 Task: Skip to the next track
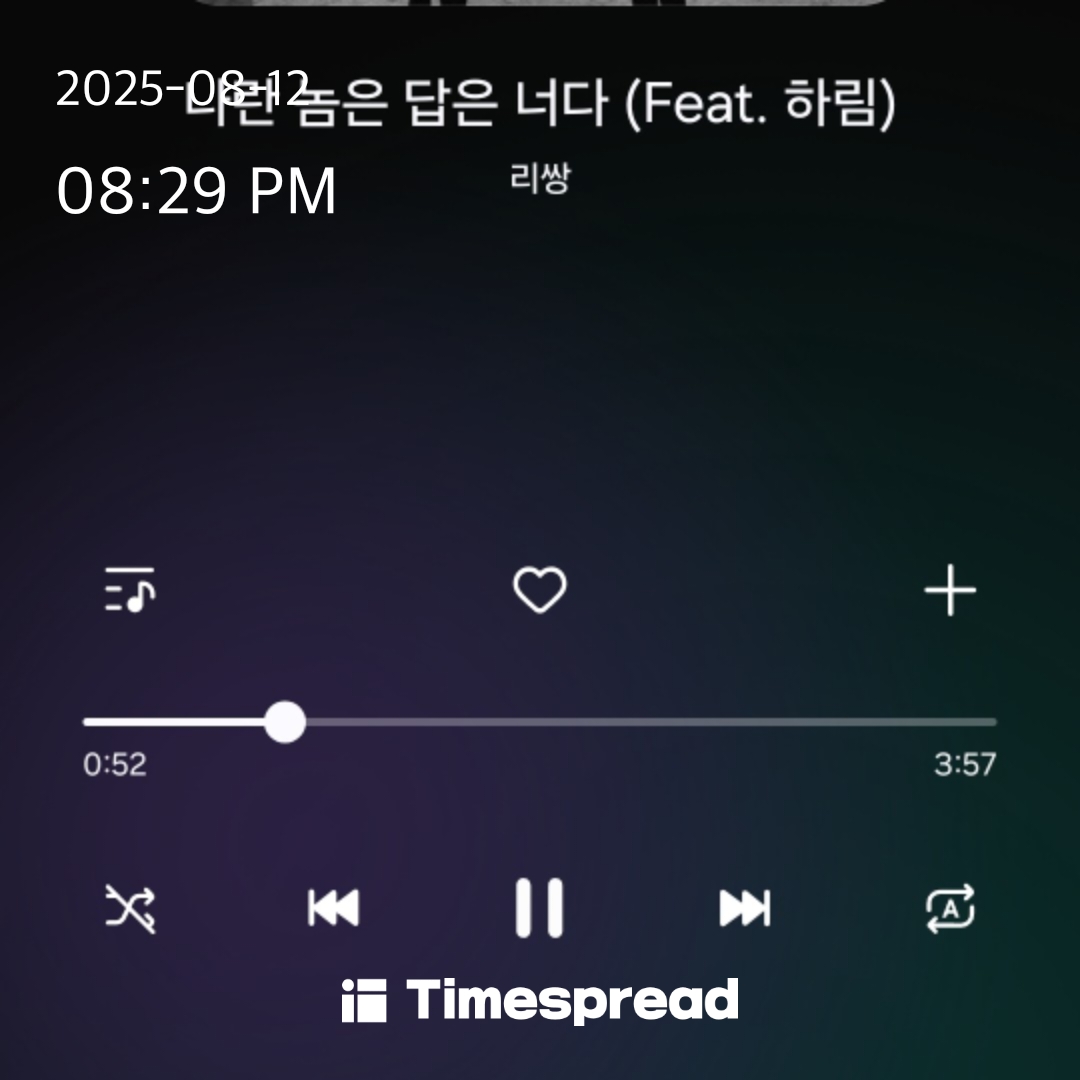745,908
